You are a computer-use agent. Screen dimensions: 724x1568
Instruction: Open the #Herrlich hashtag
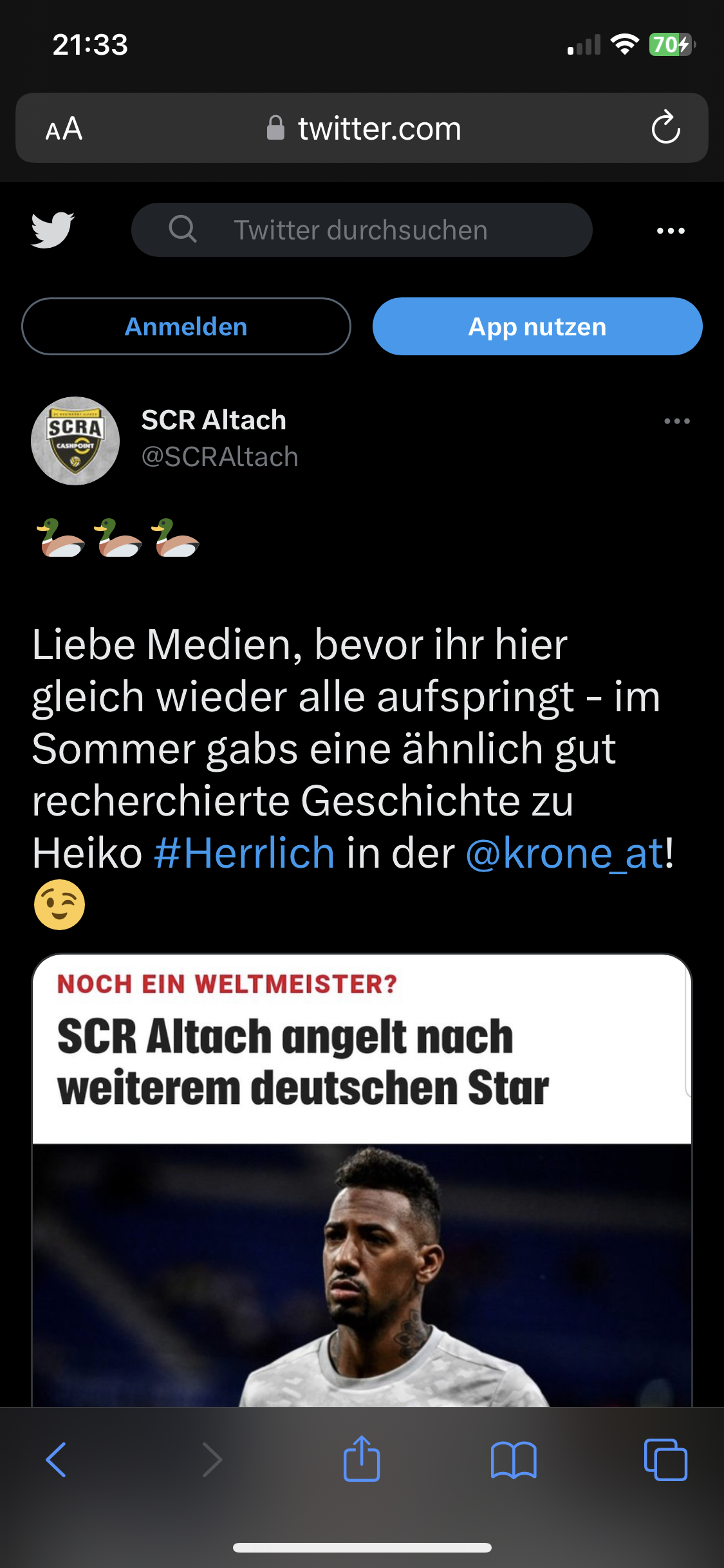[x=245, y=853]
